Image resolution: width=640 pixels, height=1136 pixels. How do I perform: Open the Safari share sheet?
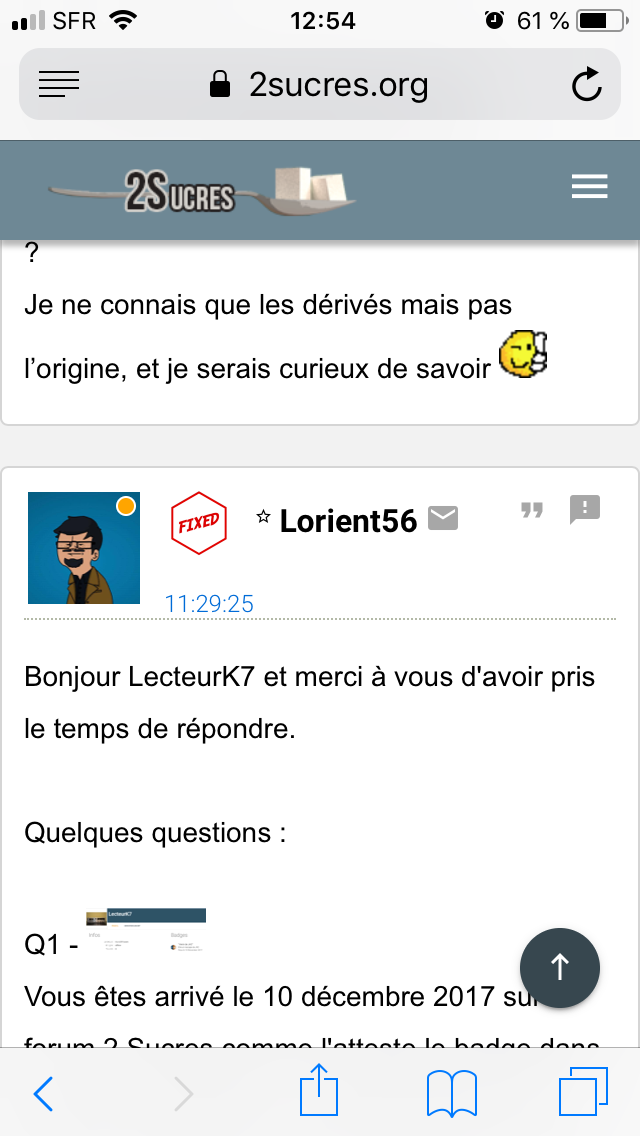(319, 1089)
